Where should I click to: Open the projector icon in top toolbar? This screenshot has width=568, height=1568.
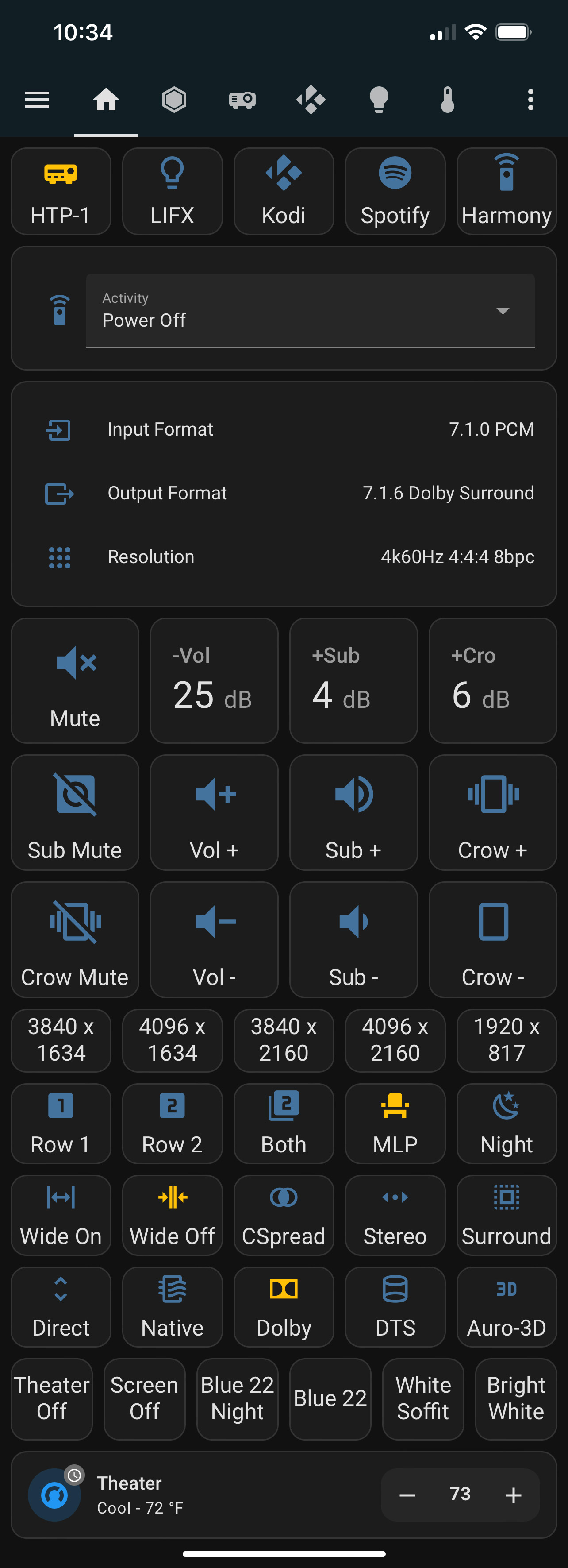[x=242, y=99]
